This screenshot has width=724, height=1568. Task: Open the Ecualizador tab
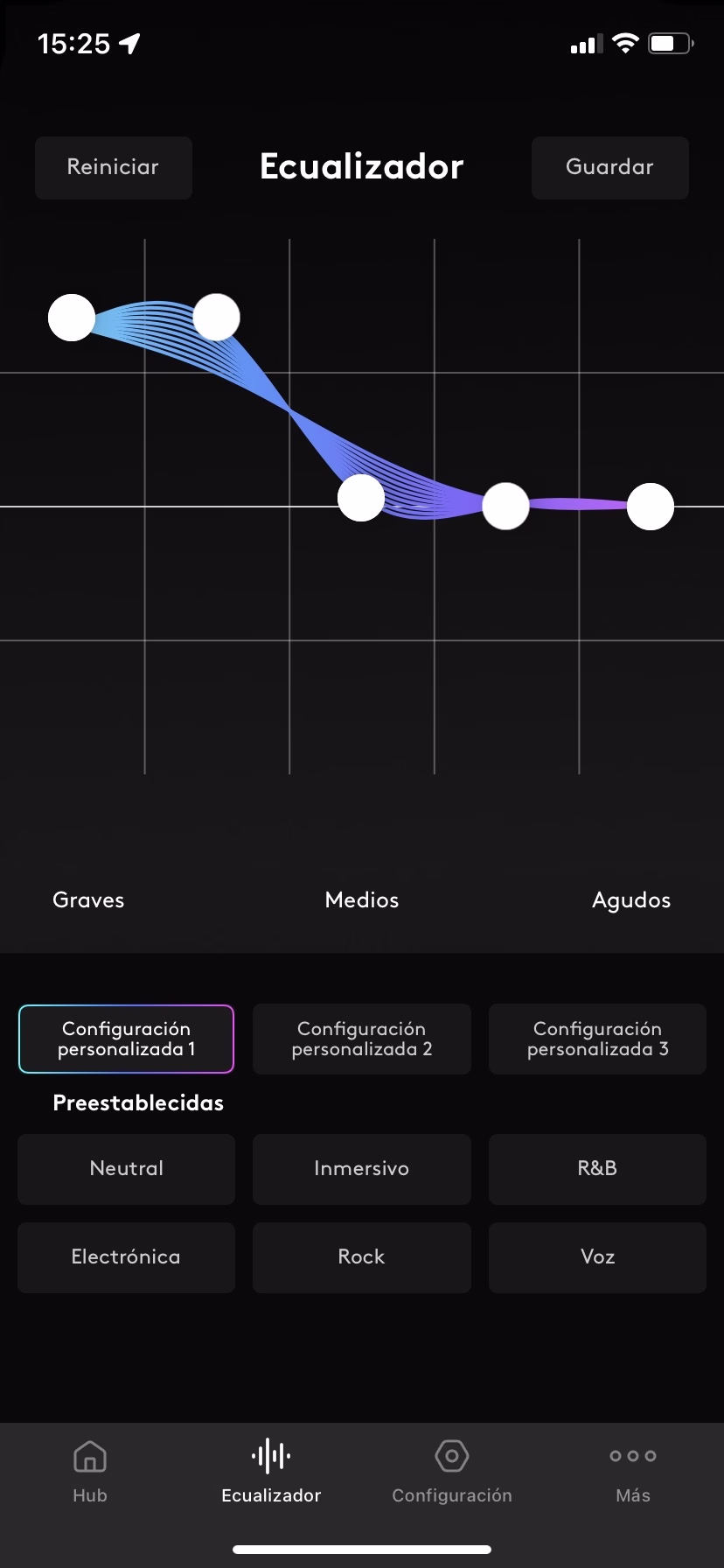271,1472
